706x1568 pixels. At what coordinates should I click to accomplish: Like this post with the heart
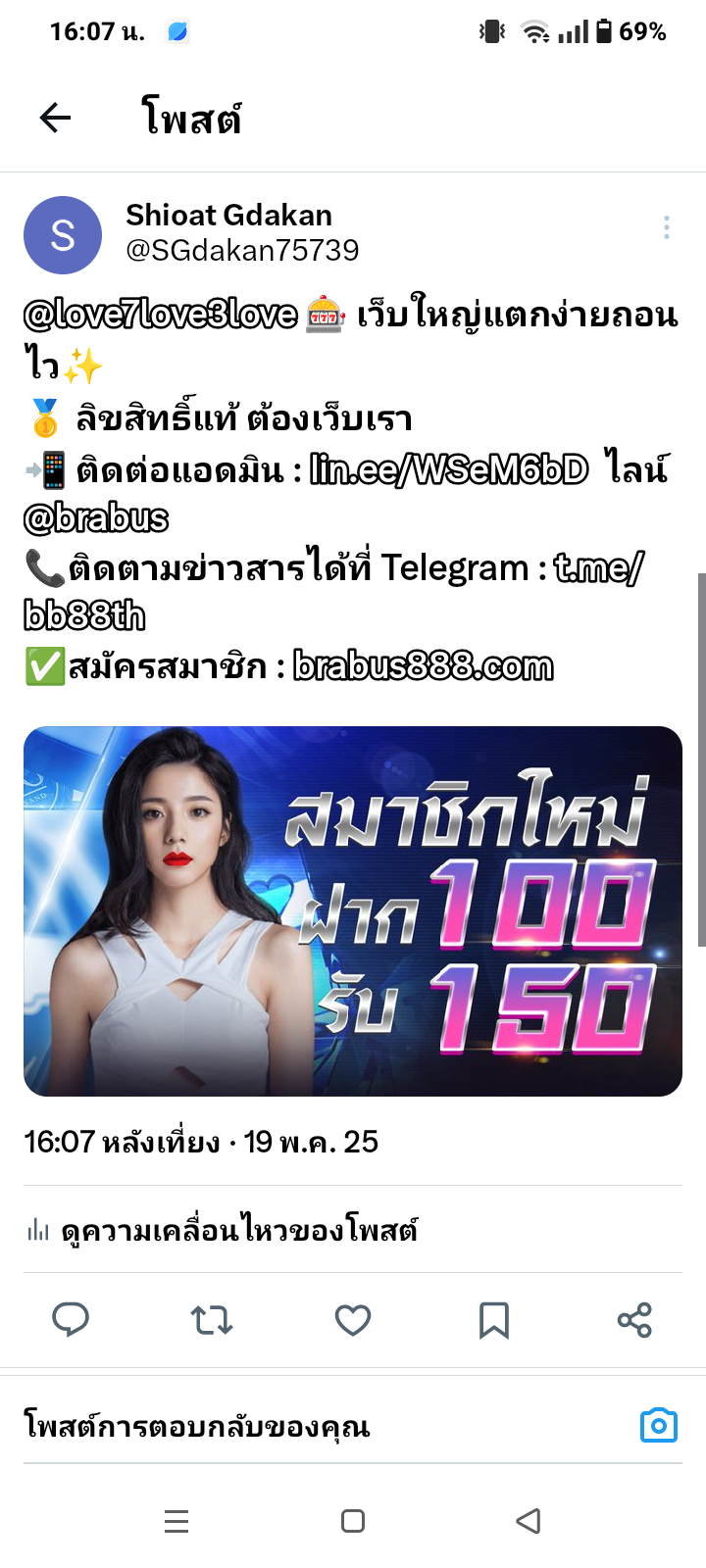pyautogui.click(x=353, y=1320)
